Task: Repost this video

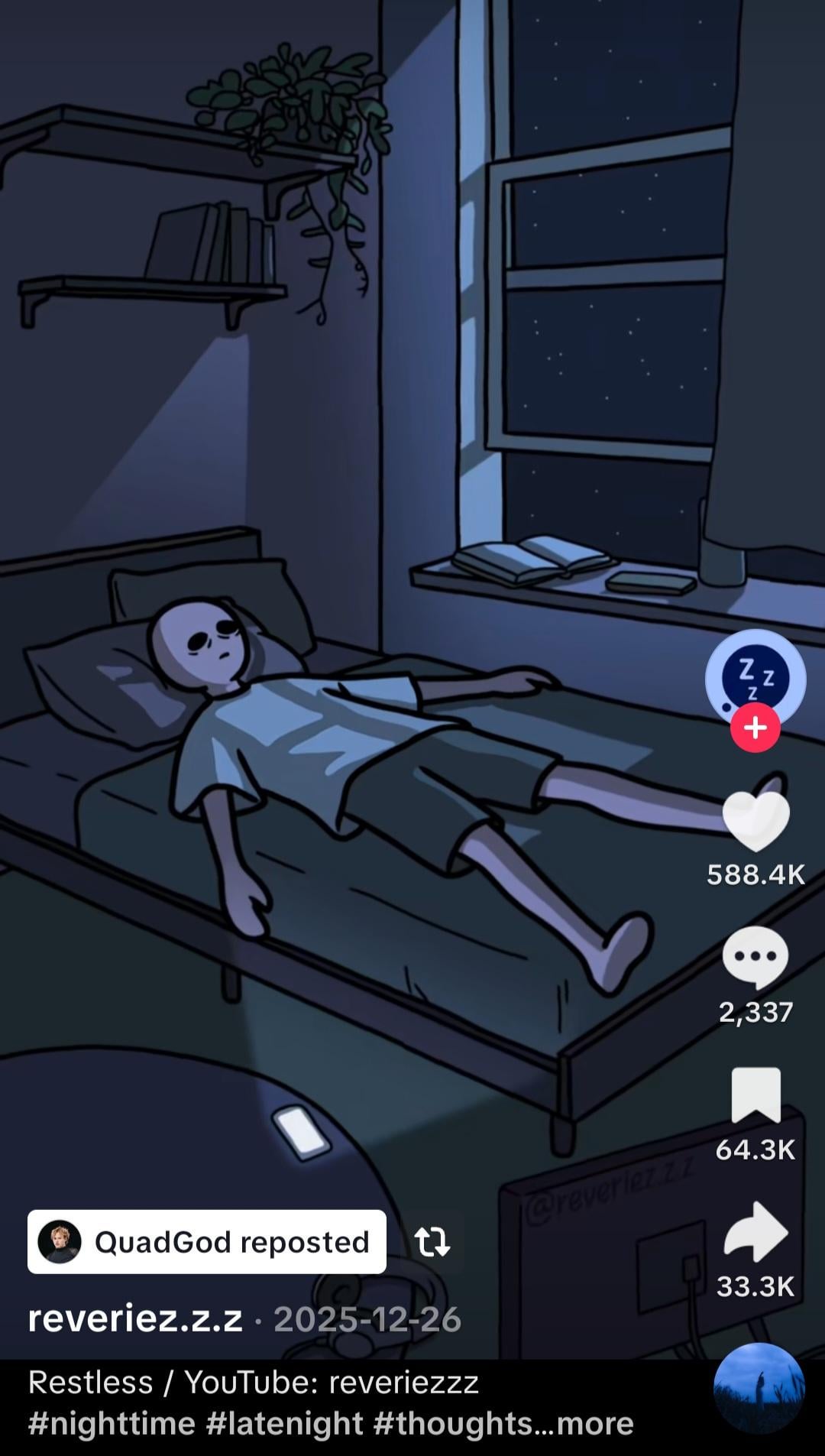Action: click(432, 1242)
